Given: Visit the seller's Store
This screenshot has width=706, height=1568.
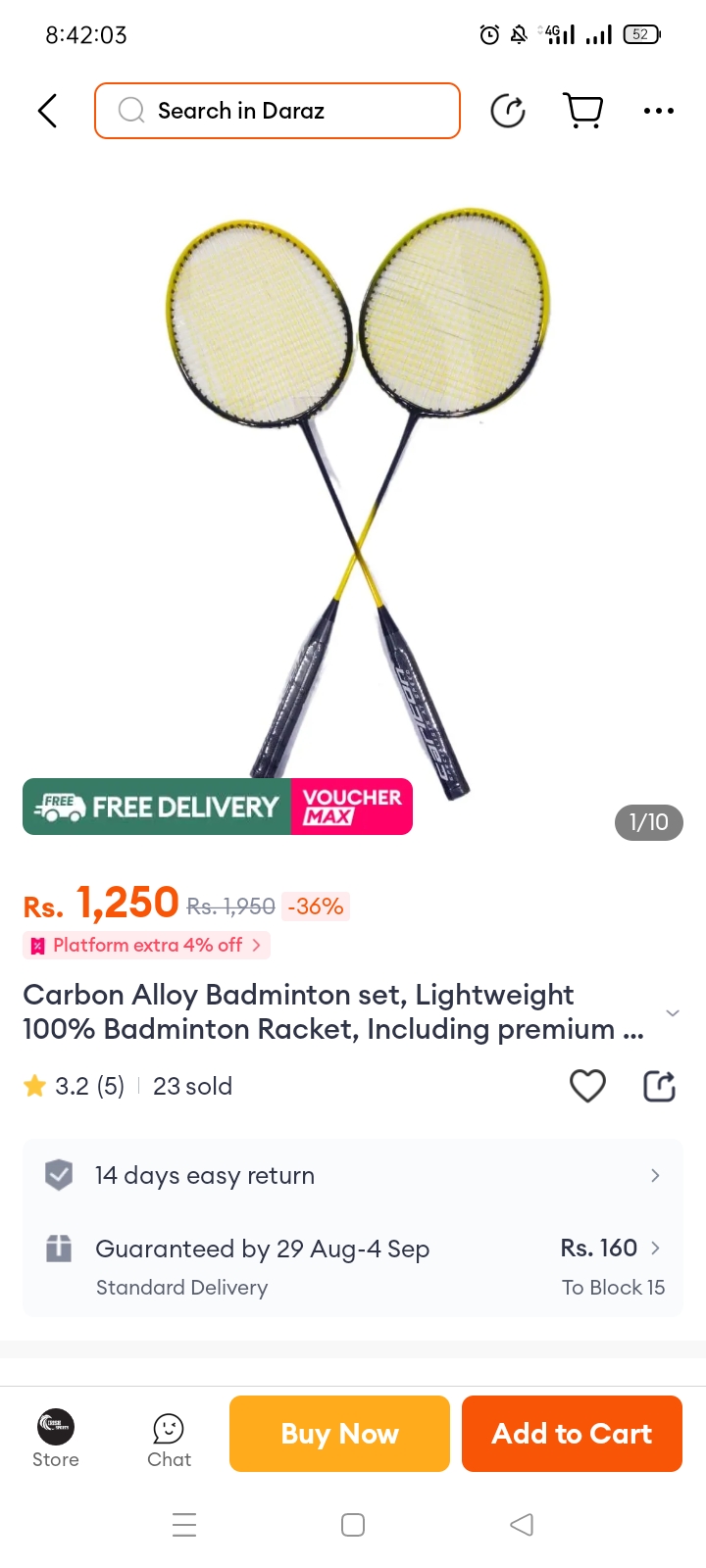Looking at the screenshot, I should point(56,1438).
